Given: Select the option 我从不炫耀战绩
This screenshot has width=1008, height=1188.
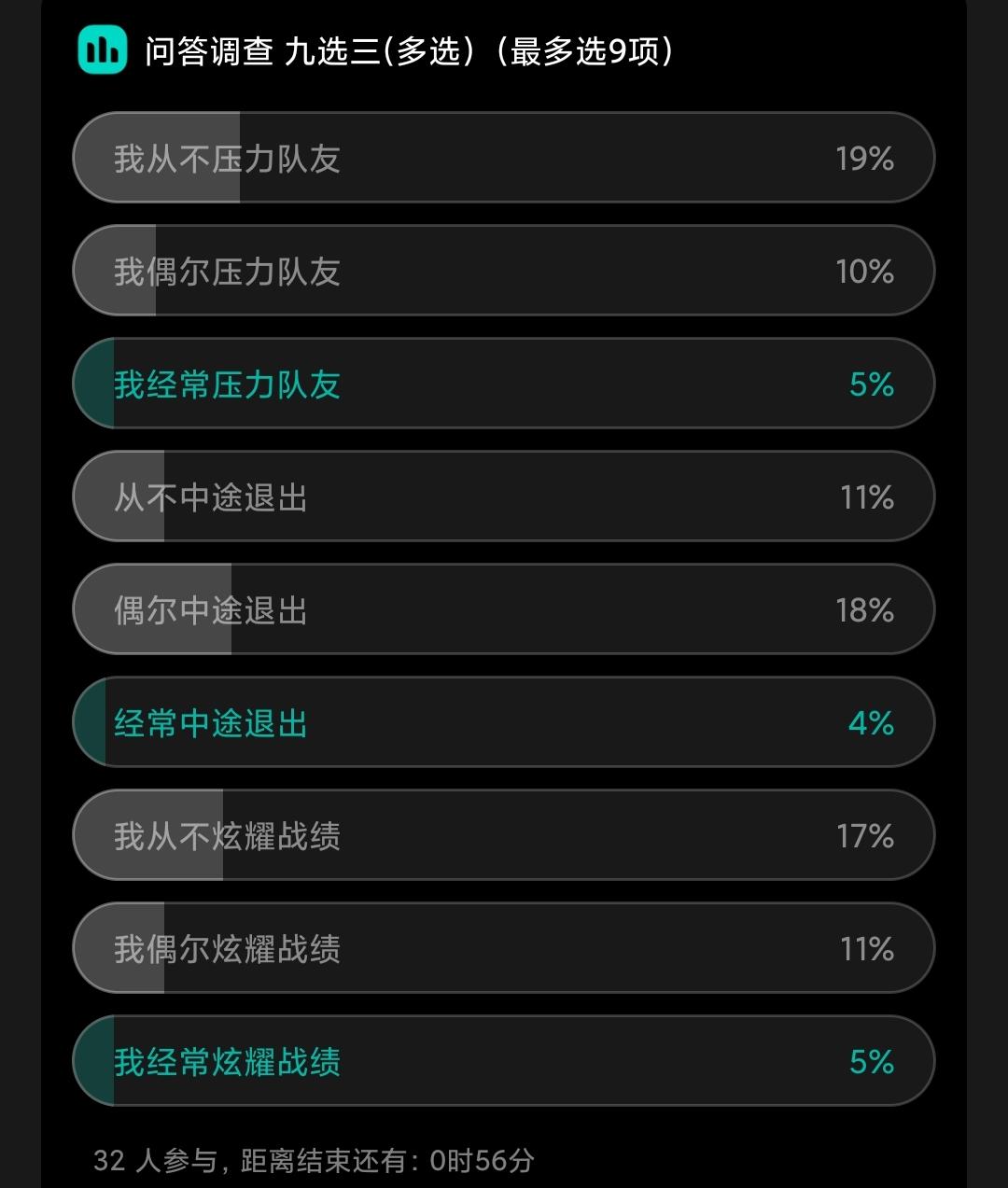Looking at the screenshot, I should click(x=503, y=835).
